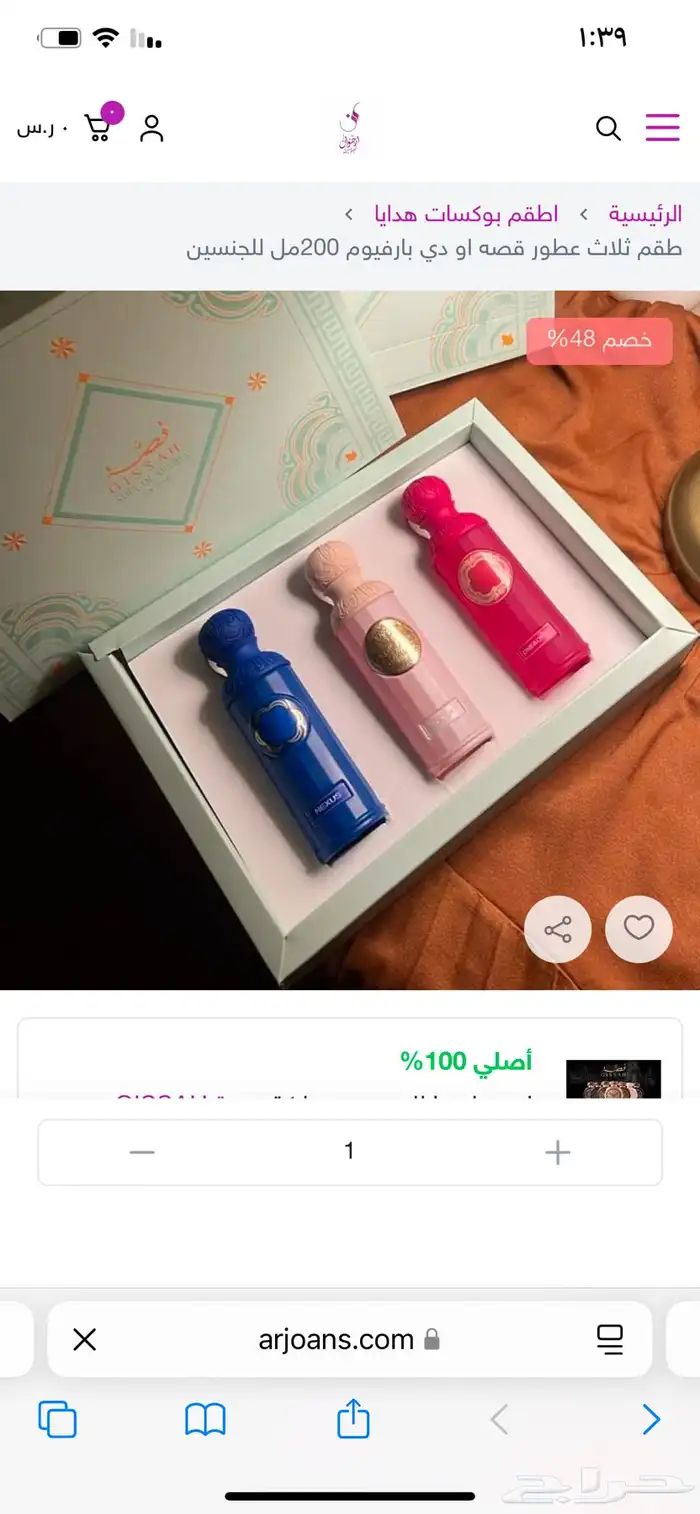Share this perfume set

(557, 929)
